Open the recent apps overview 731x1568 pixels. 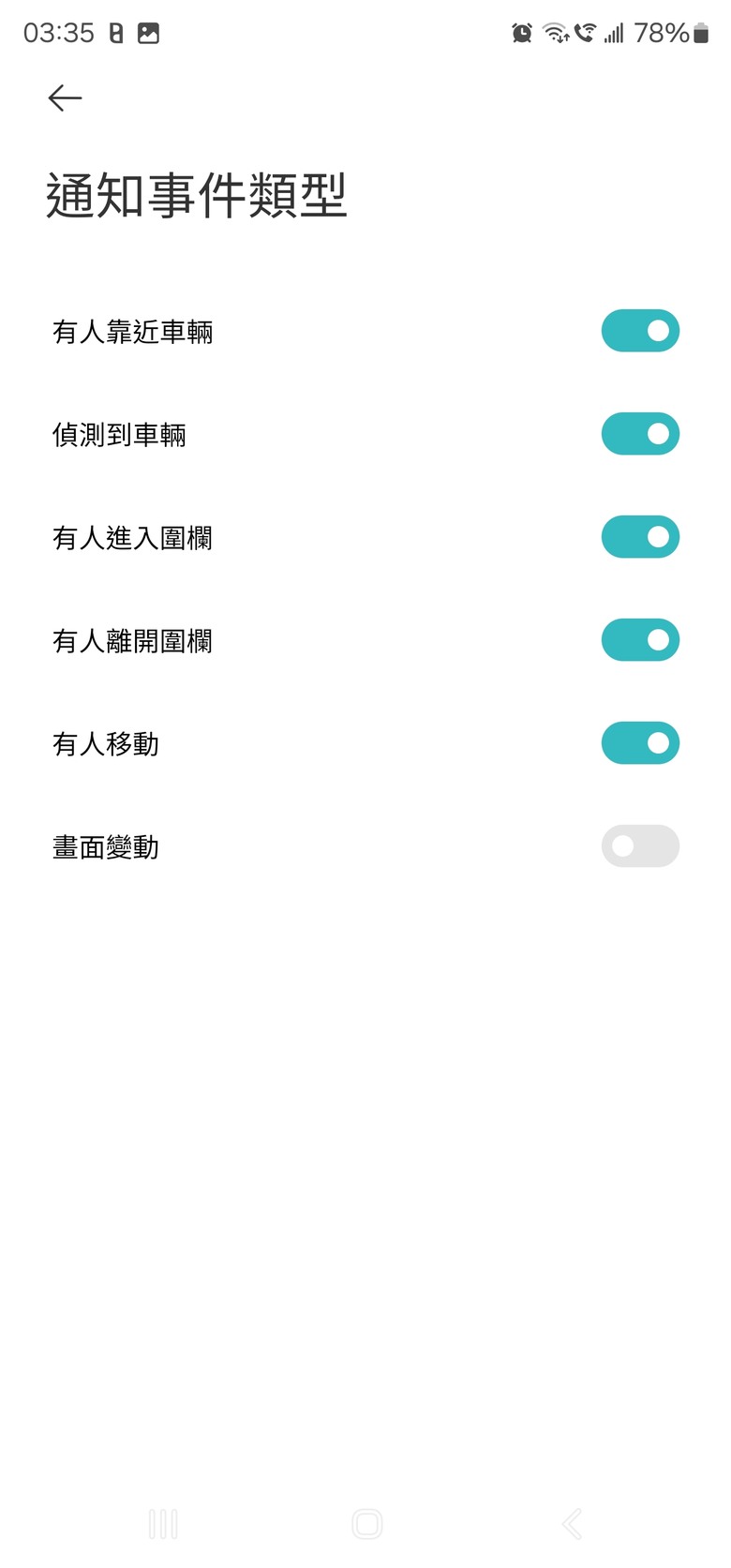pos(163,1524)
